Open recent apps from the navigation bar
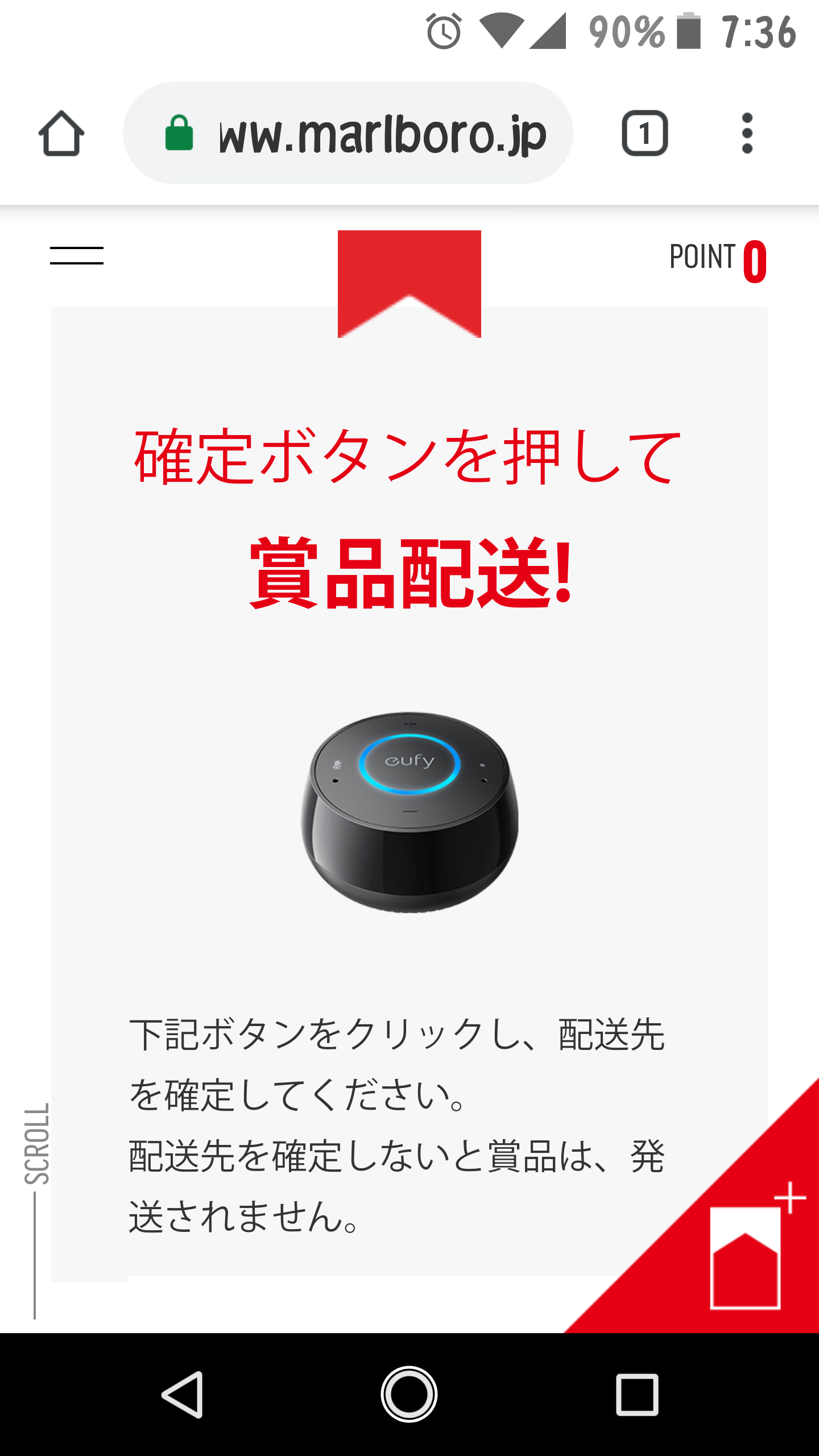Viewport: 819px width, 1456px height. [637, 1395]
